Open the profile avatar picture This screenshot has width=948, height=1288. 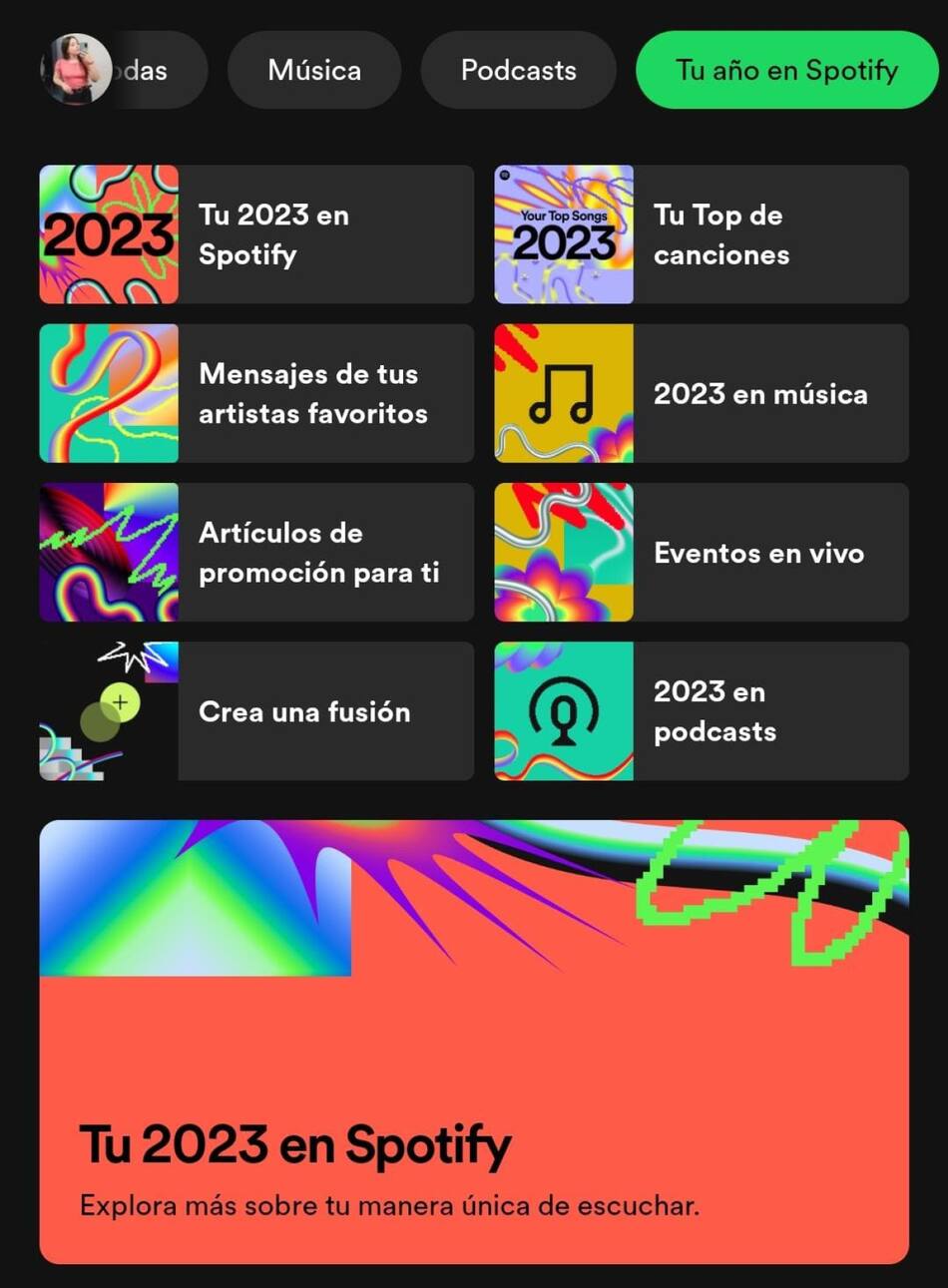point(76,69)
